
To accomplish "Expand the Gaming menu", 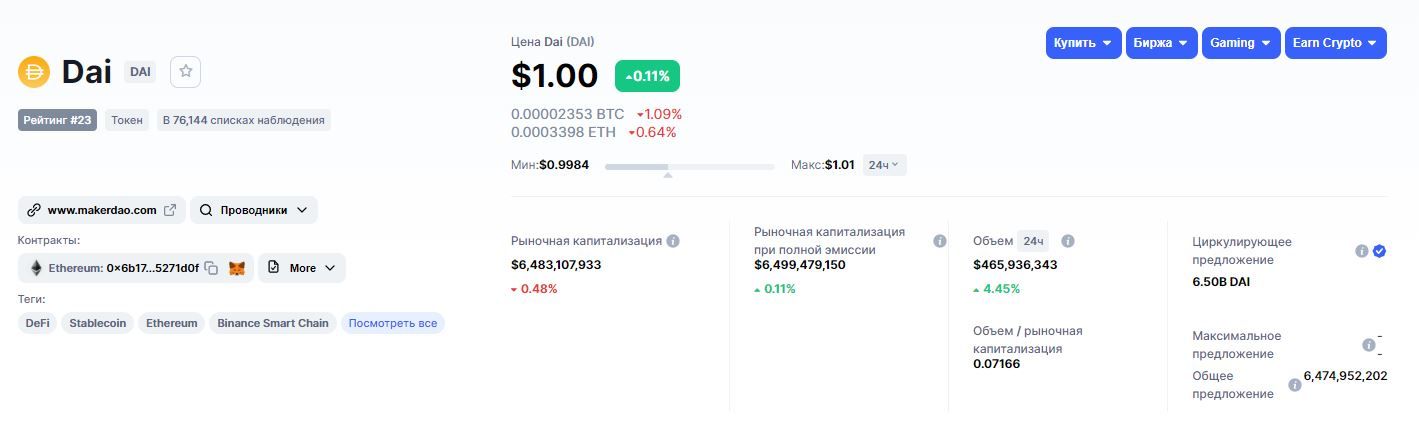I will (x=1240, y=43).
